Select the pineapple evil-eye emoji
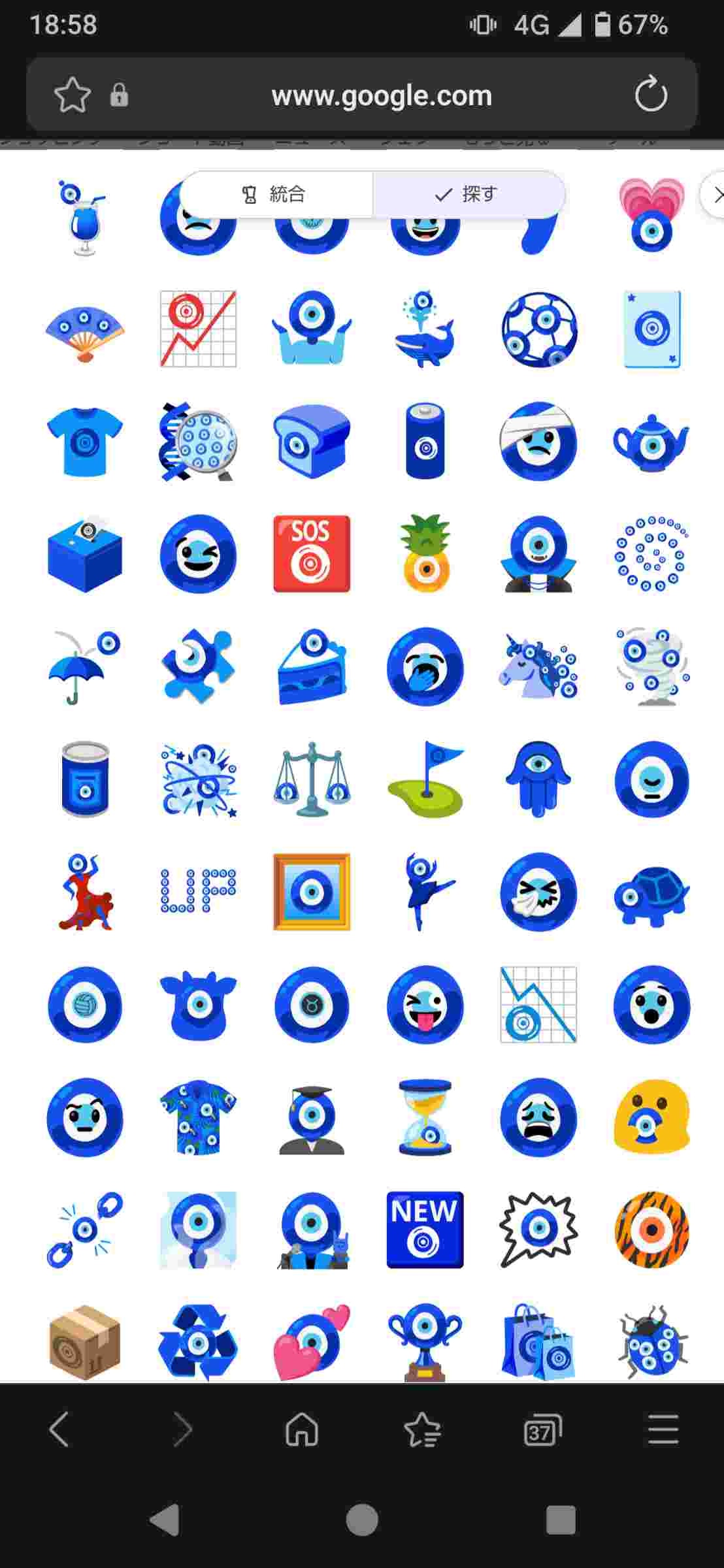The image size is (724, 1568). (x=425, y=554)
